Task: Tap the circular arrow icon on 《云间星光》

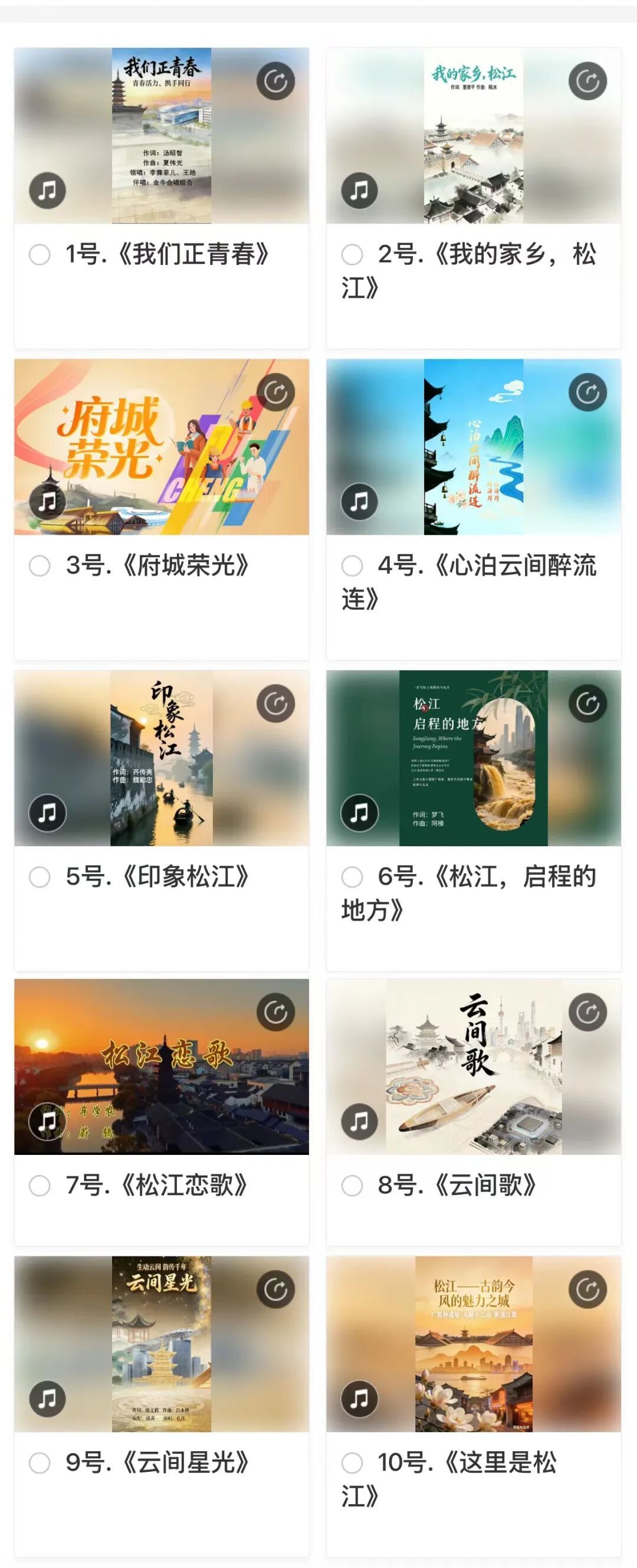Action: (275, 1289)
